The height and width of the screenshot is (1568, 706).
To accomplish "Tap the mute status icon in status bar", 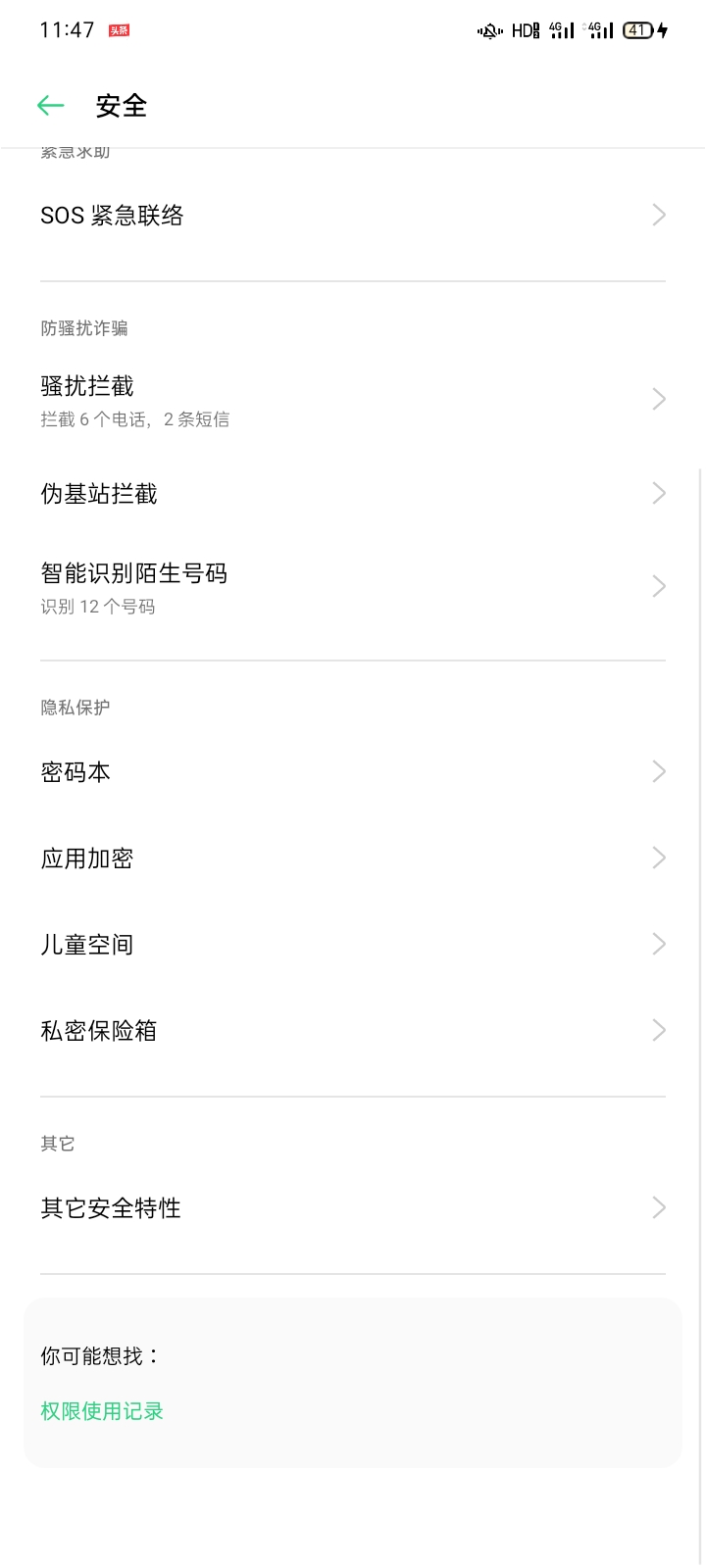I will pyautogui.click(x=488, y=30).
